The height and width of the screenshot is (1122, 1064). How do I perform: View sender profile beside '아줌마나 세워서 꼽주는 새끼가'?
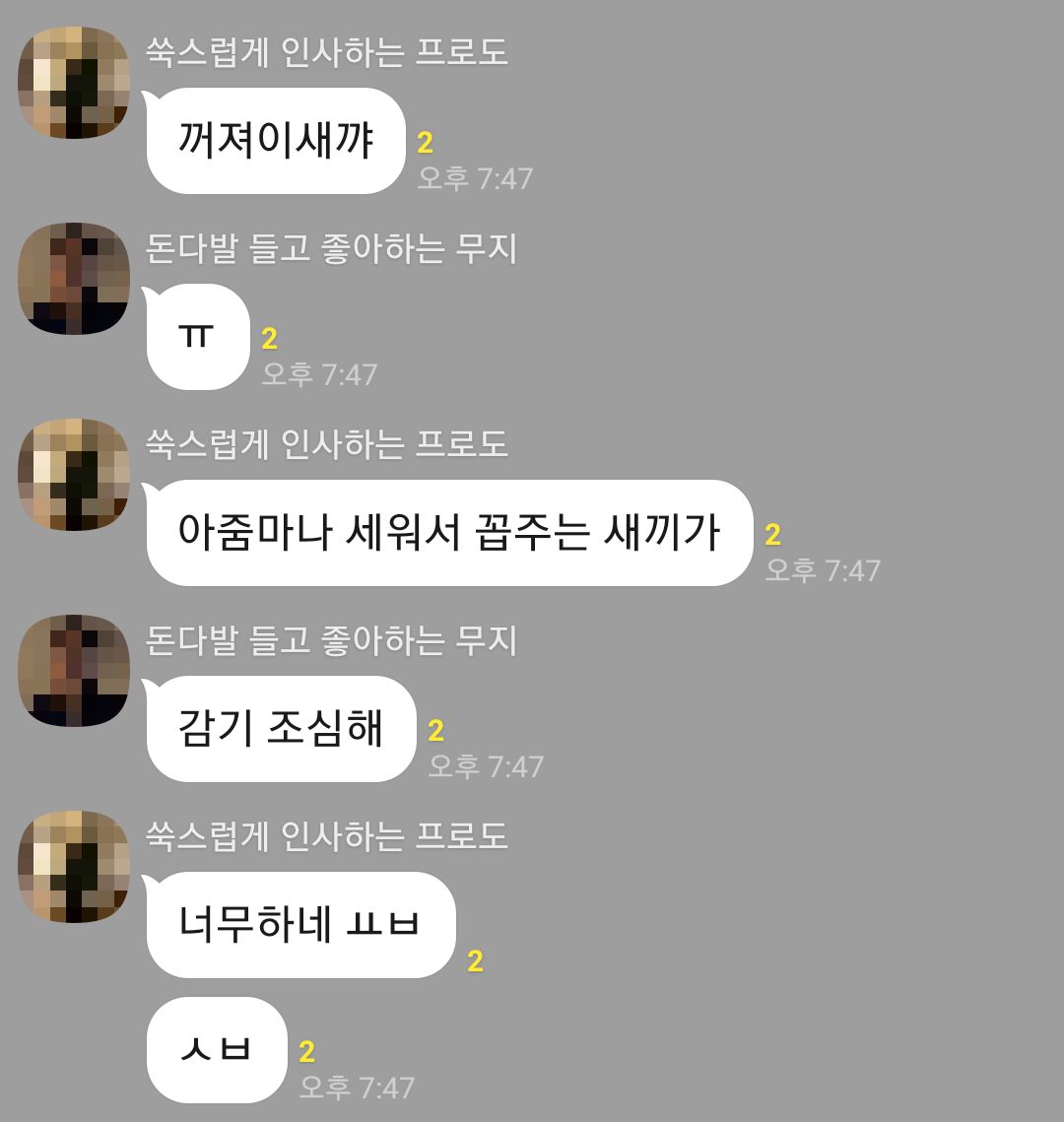[x=74, y=475]
